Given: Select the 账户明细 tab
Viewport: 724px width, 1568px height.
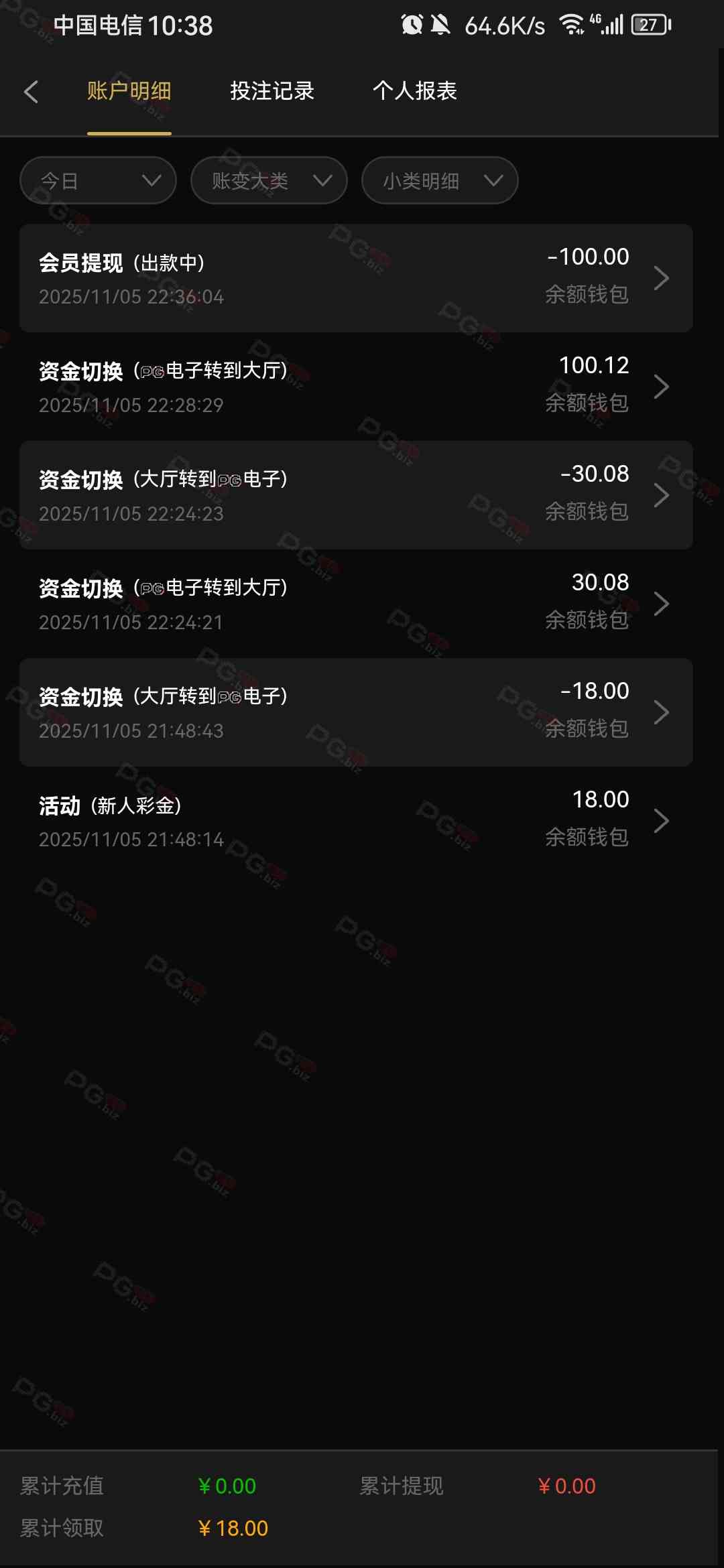Looking at the screenshot, I should pyautogui.click(x=129, y=91).
